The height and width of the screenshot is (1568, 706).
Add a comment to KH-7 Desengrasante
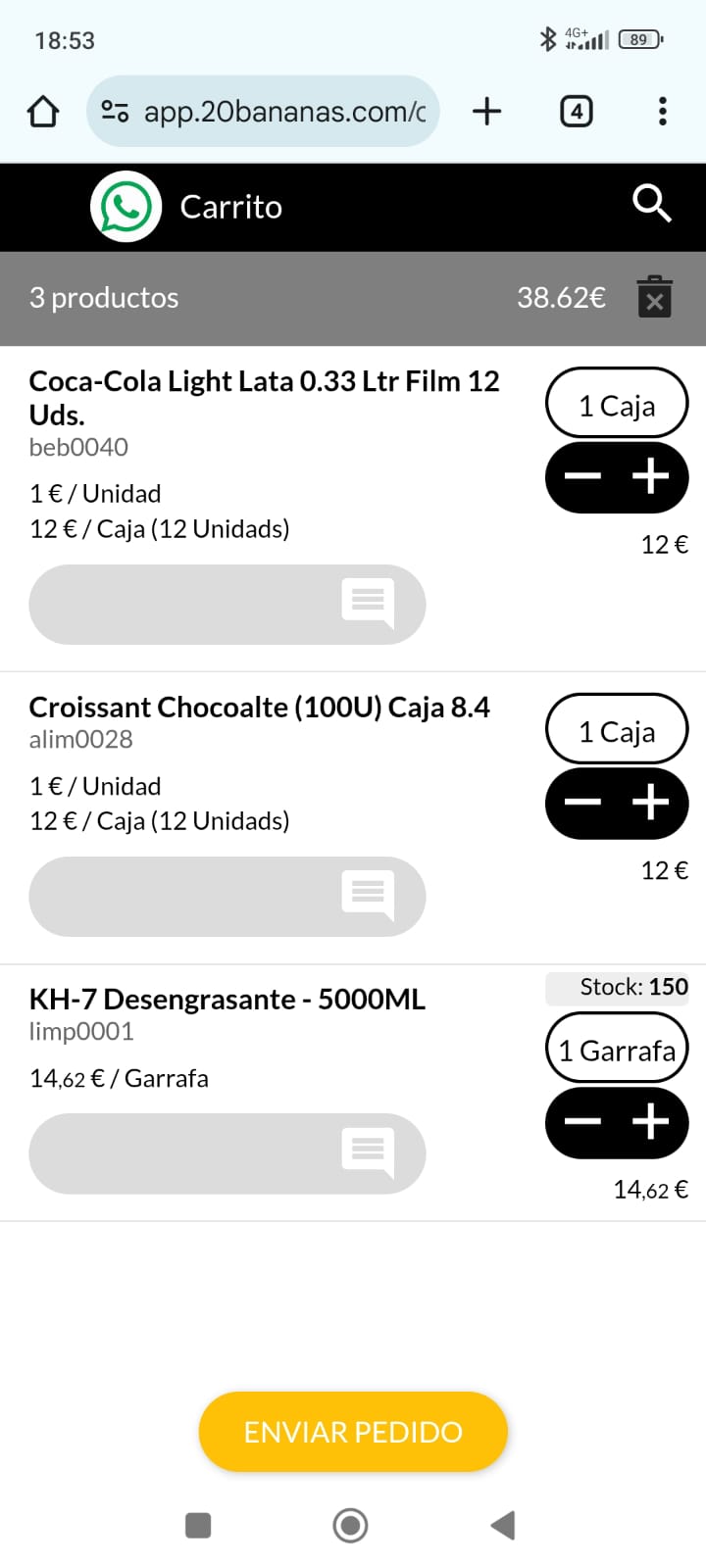click(227, 1152)
